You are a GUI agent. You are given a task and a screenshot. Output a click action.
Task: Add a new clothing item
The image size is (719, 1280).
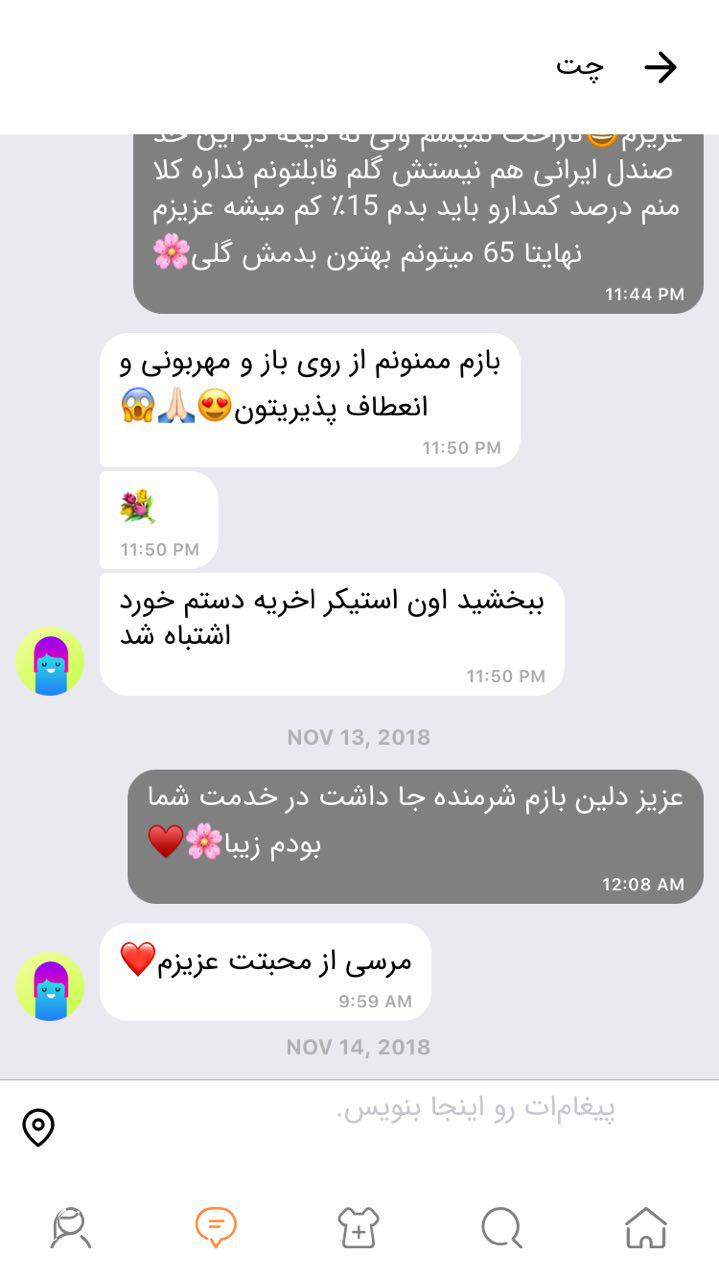[358, 1227]
